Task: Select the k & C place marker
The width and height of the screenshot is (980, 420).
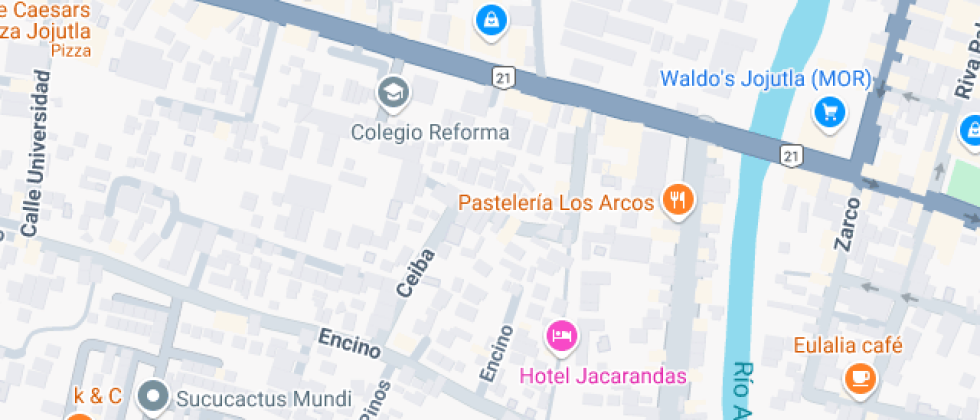Action: tap(80, 414)
